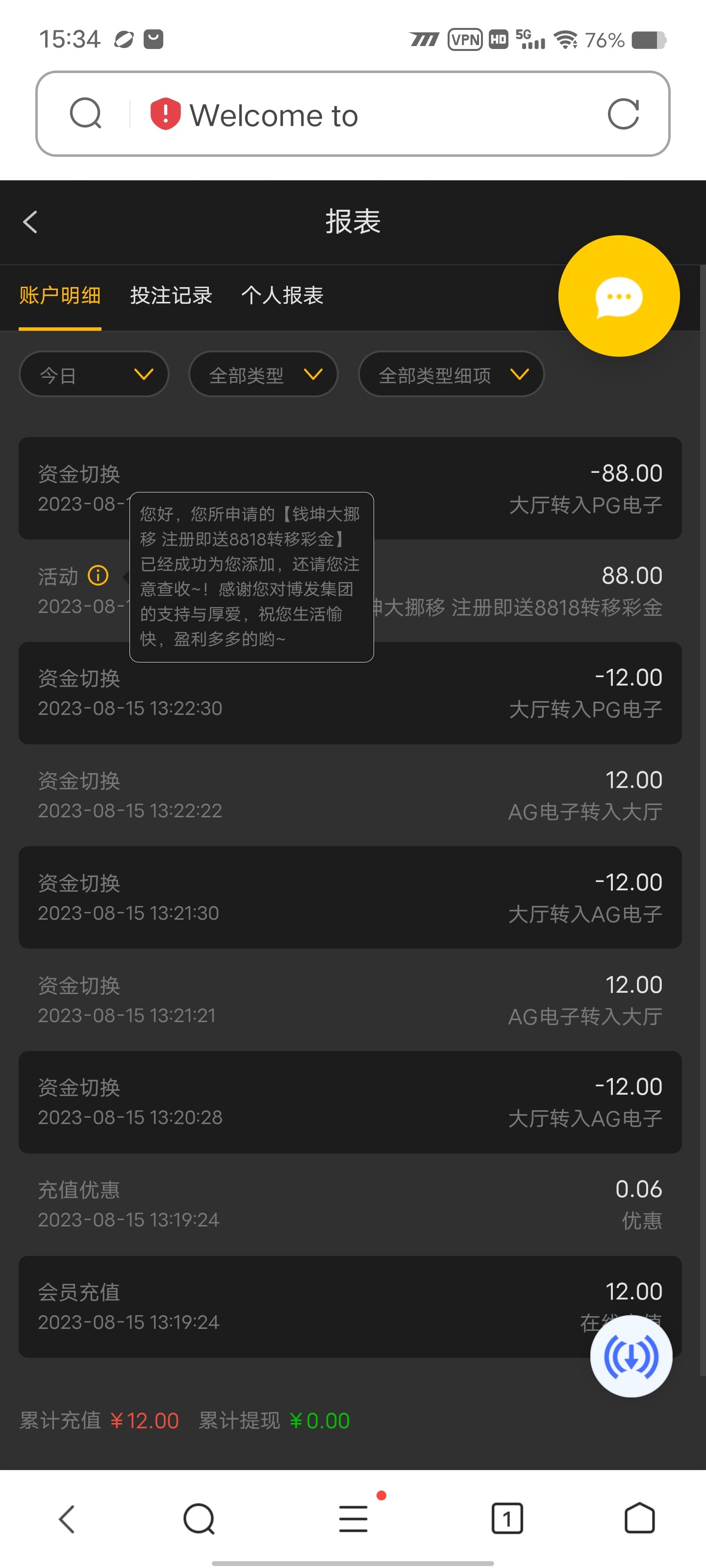
Task: Expand the 全部类型 dropdown
Action: pyautogui.click(x=263, y=374)
